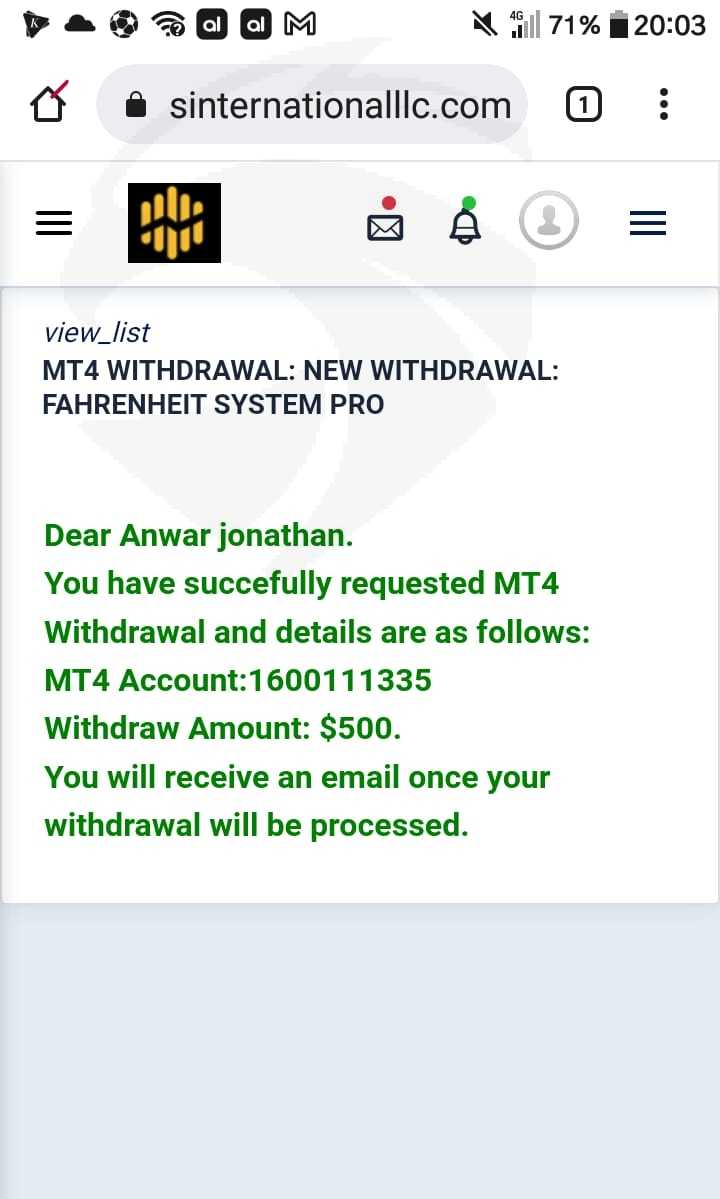
Task: Open the browser tab switcher
Action: 583,104
